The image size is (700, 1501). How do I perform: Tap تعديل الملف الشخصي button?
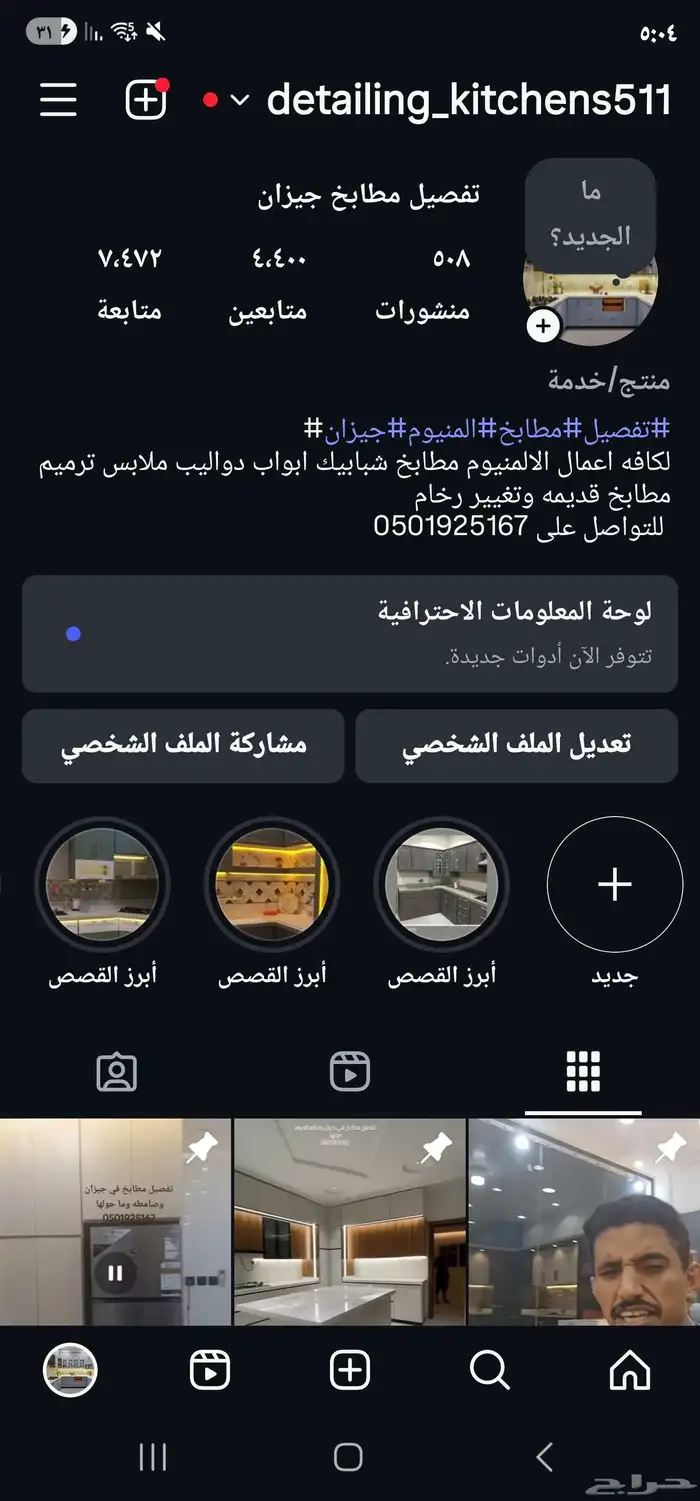[x=517, y=746]
